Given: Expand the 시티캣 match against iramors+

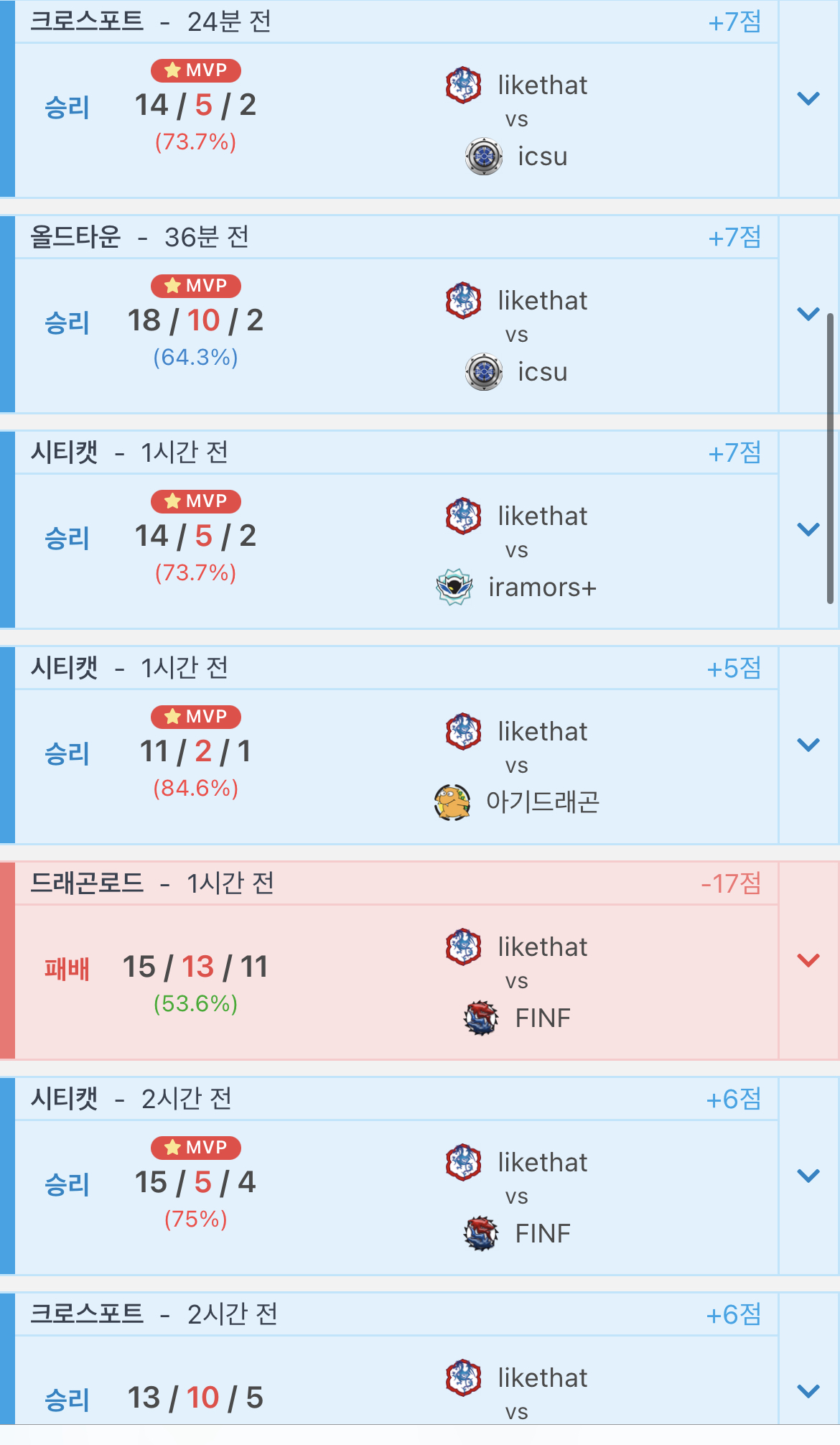Looking at the screenshot, I should click(x=808, y=530).
